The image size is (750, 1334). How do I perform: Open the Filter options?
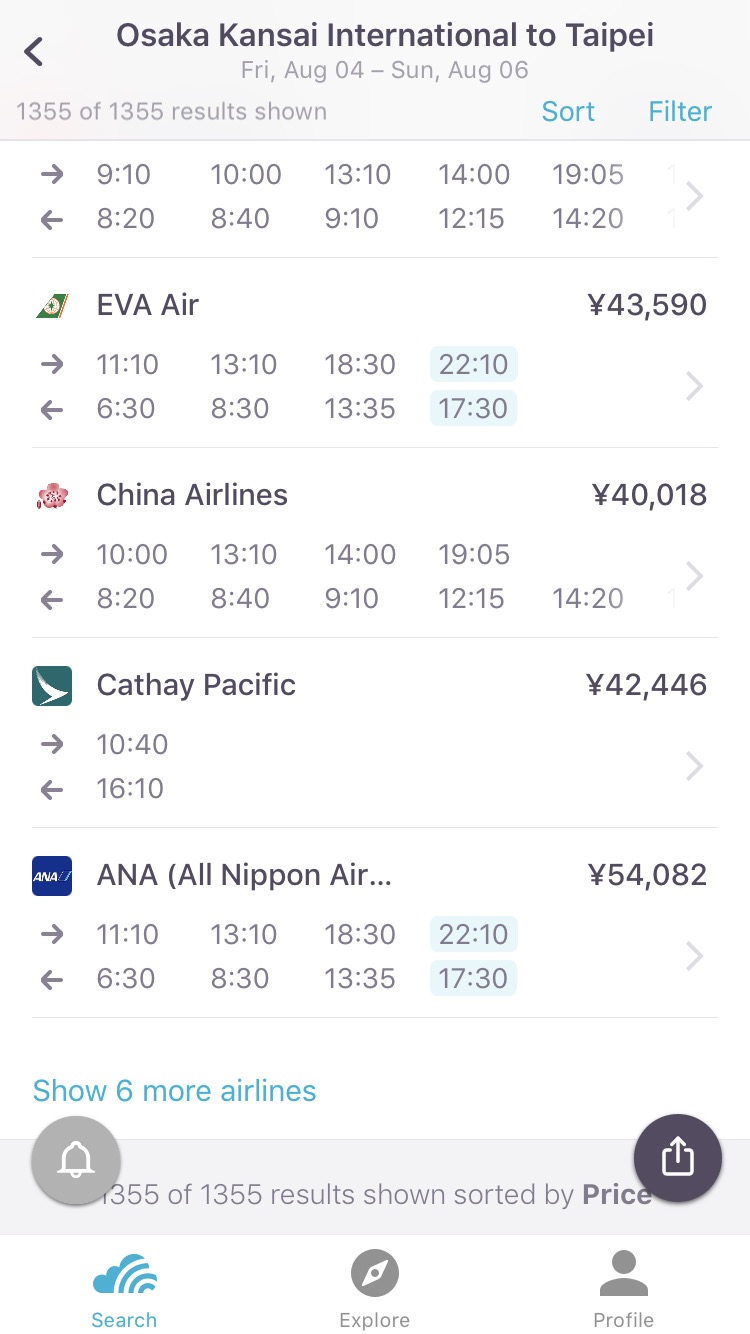680,111
